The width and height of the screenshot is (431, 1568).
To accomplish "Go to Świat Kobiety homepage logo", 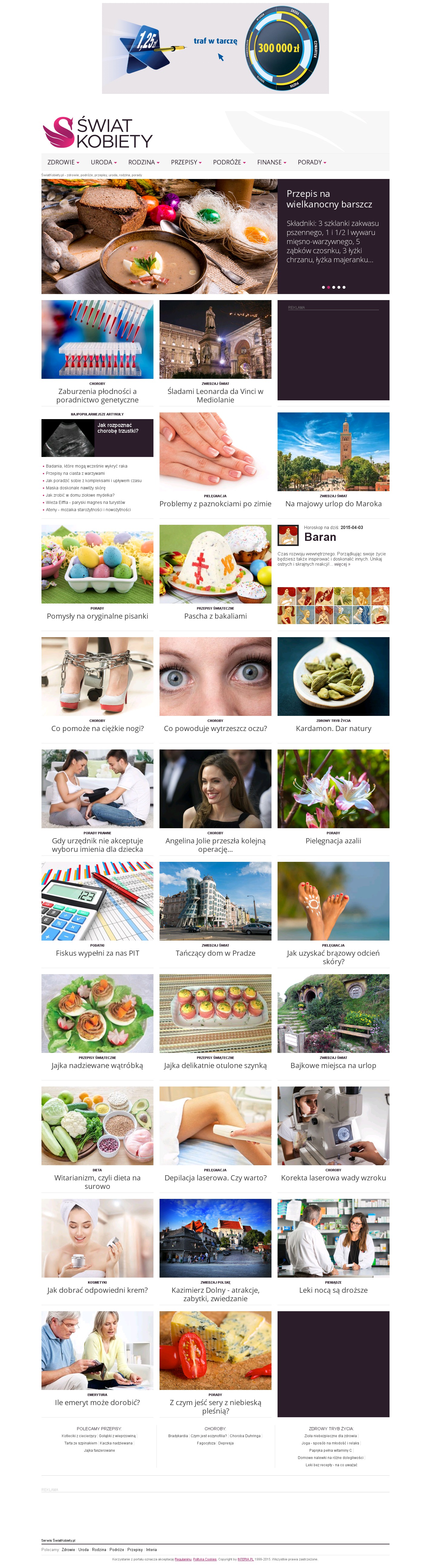I will click(97, 133).
